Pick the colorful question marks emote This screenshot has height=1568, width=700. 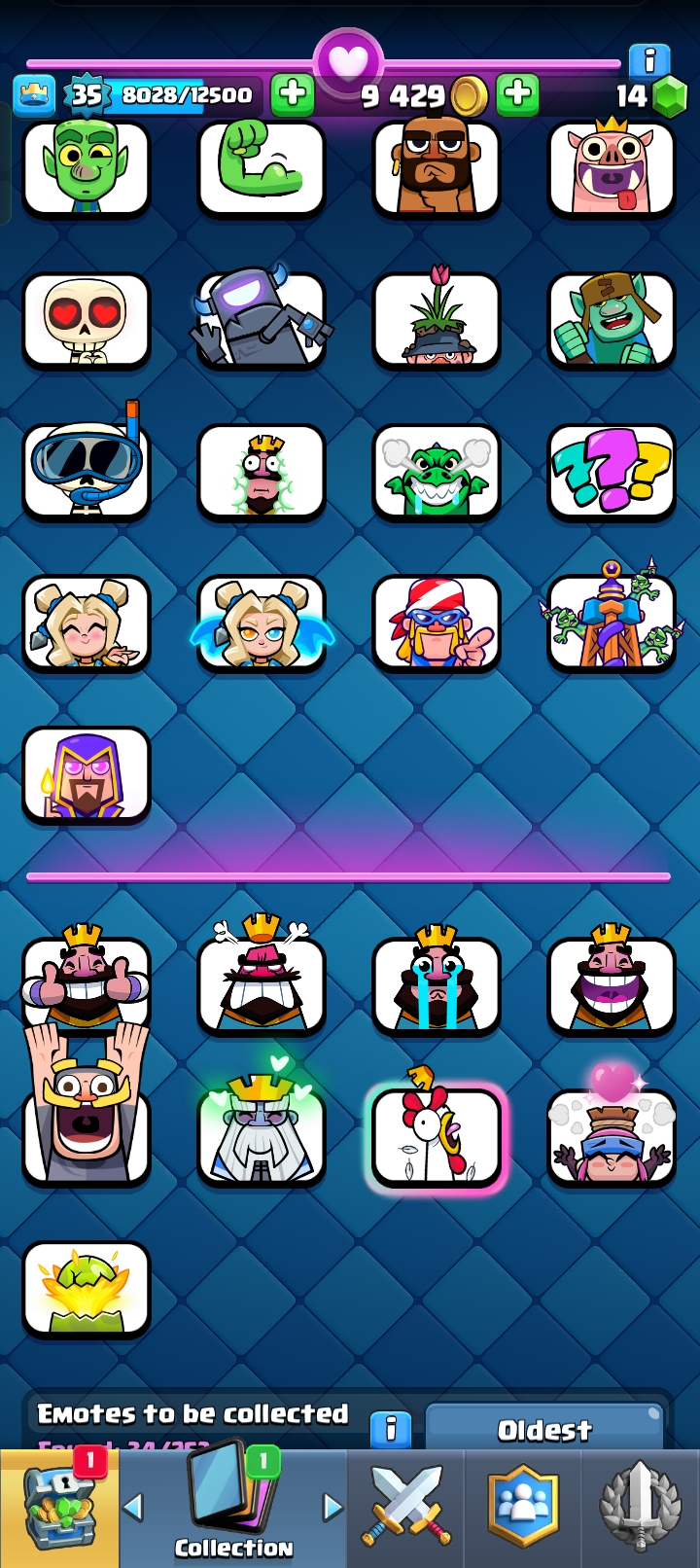pyautogui.click(x=612, y=472)
